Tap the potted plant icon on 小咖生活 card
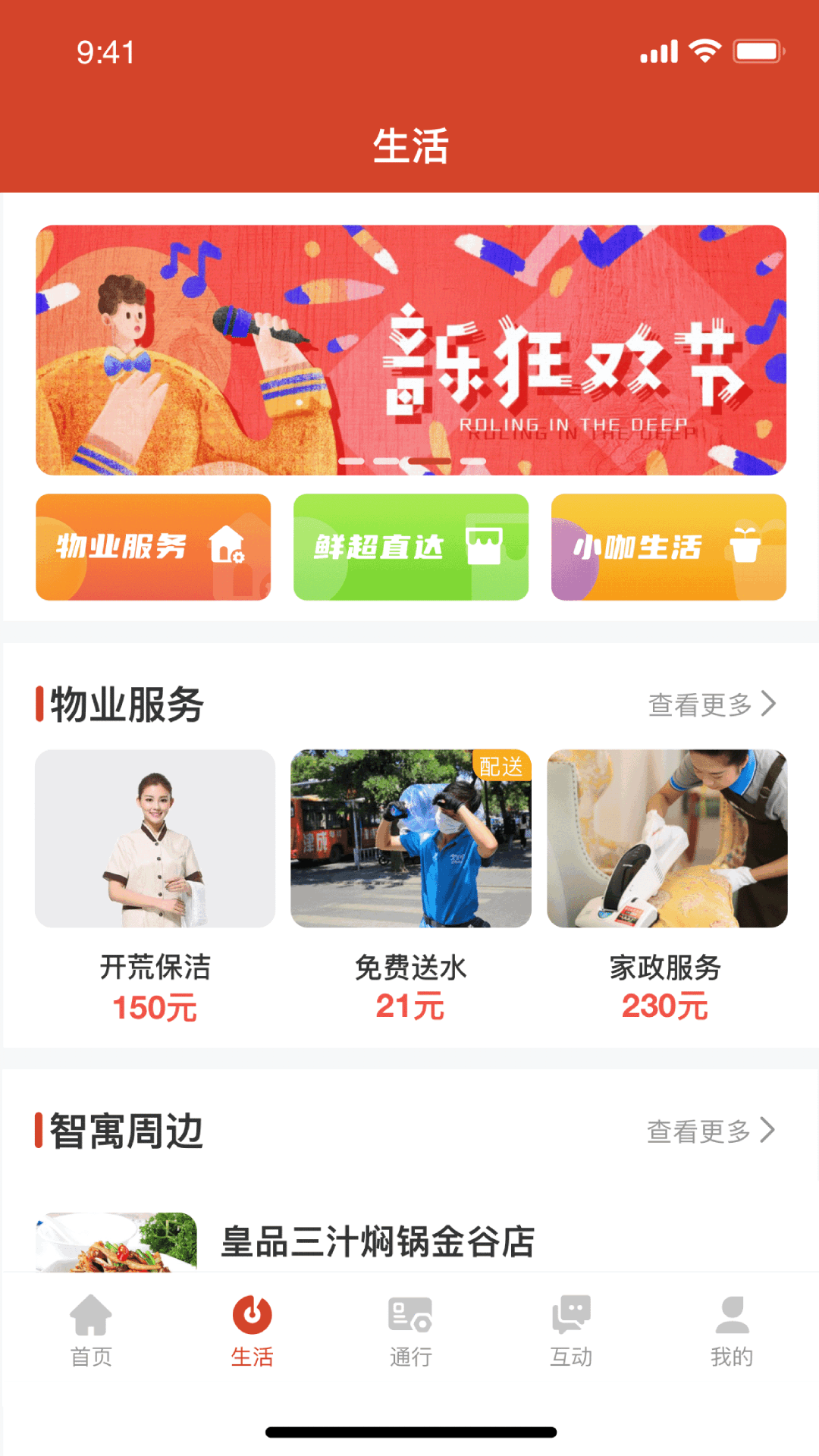Viewport: 819px width, 1456px height. [x=745, y=544]
